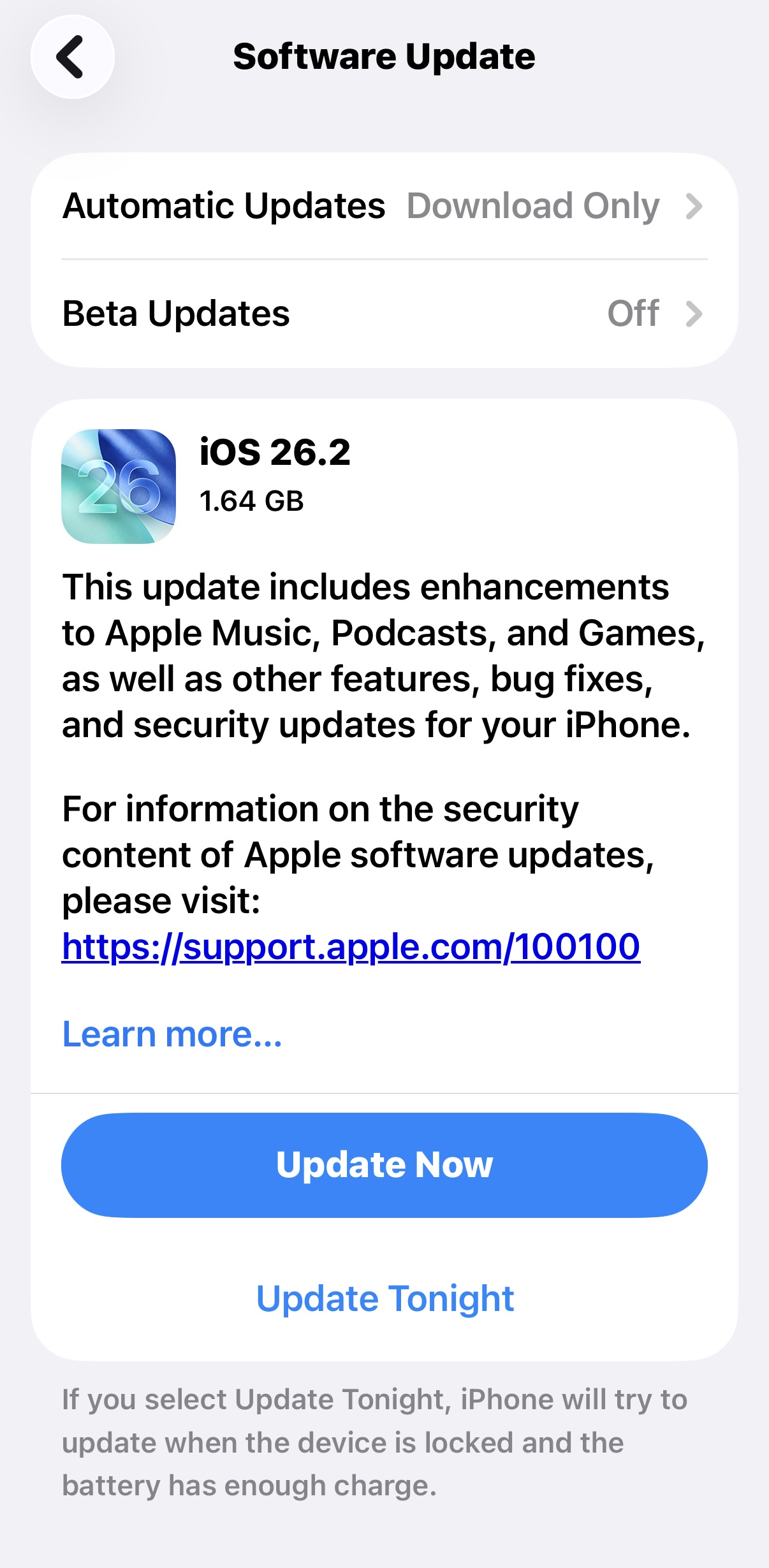The width and height of the screenshot is (769, 1568).
Task: Tap the Software Update header
Action: 384,56
